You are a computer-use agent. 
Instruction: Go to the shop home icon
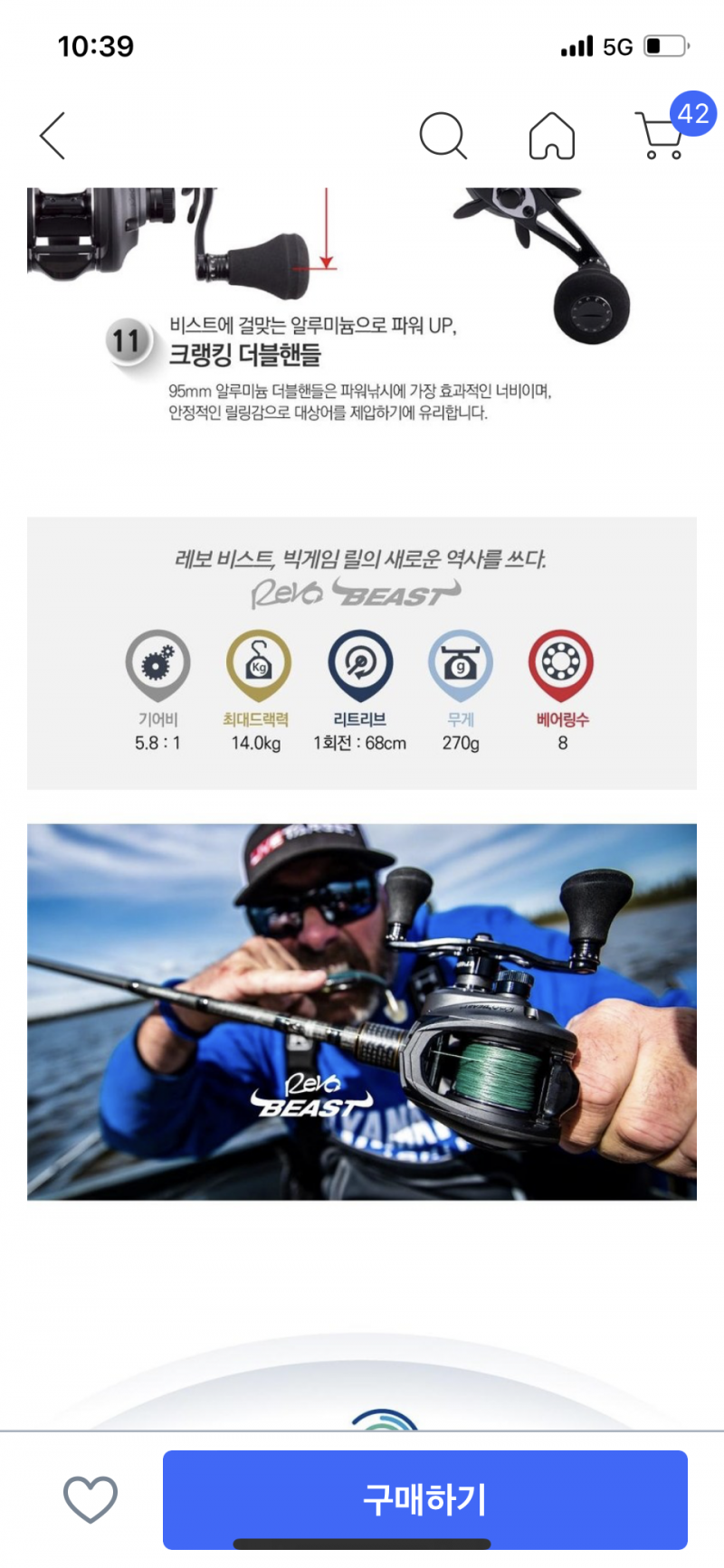point(551,137)
